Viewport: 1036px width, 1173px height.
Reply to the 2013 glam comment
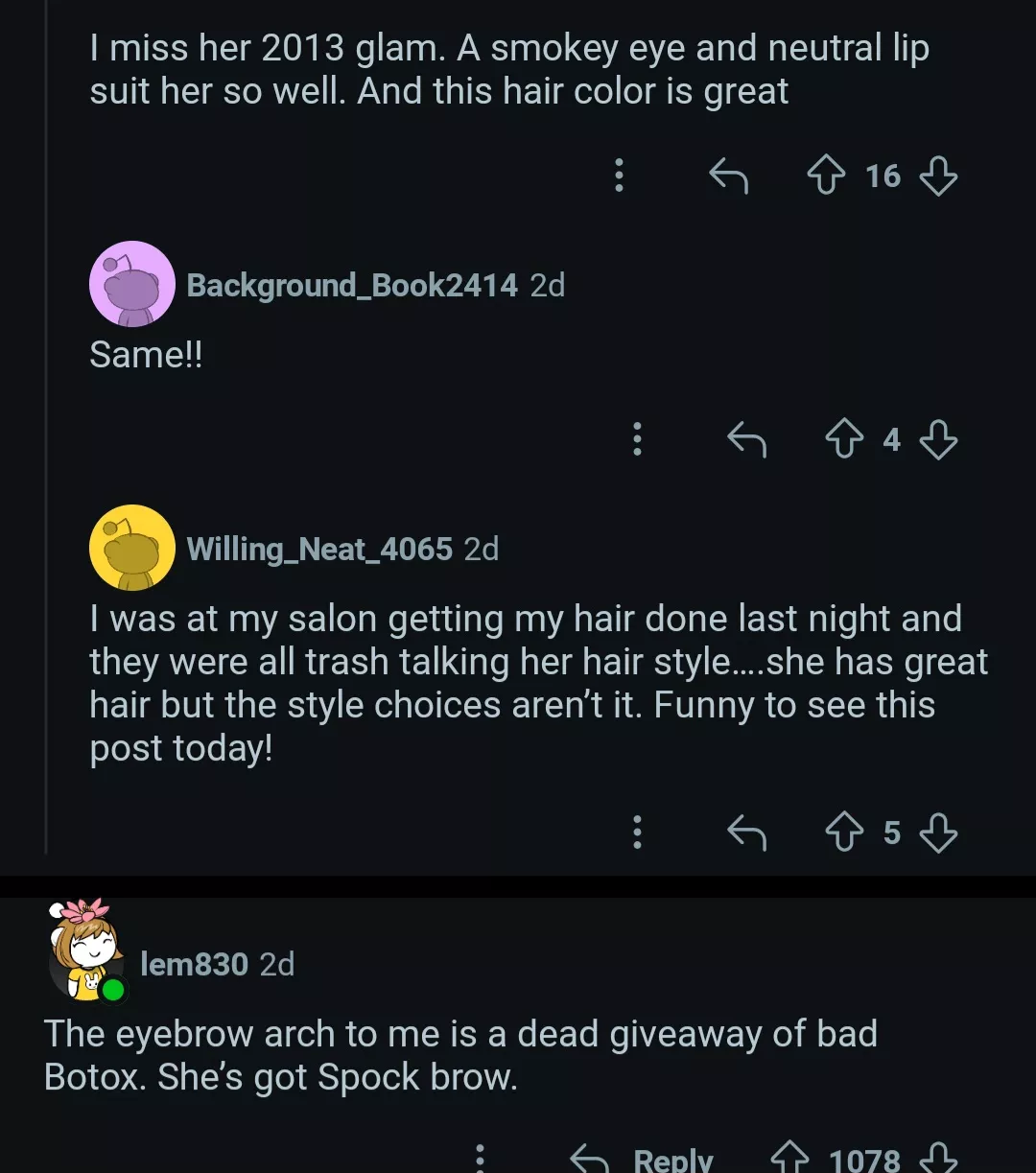[728, 176]
